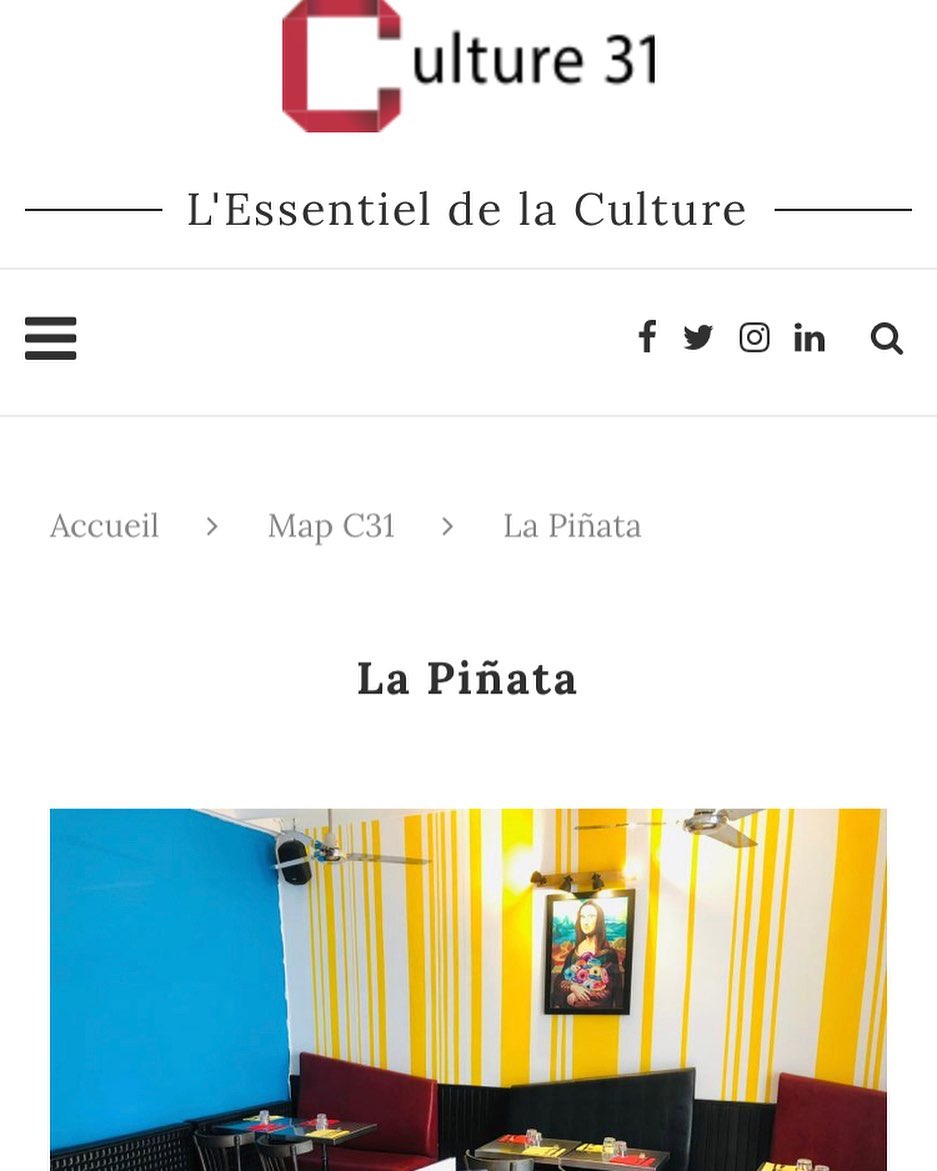Viewport: 937px width, 1171px height.
Task: Tap the Culture 31 logo
Action: tap(470, 66)
